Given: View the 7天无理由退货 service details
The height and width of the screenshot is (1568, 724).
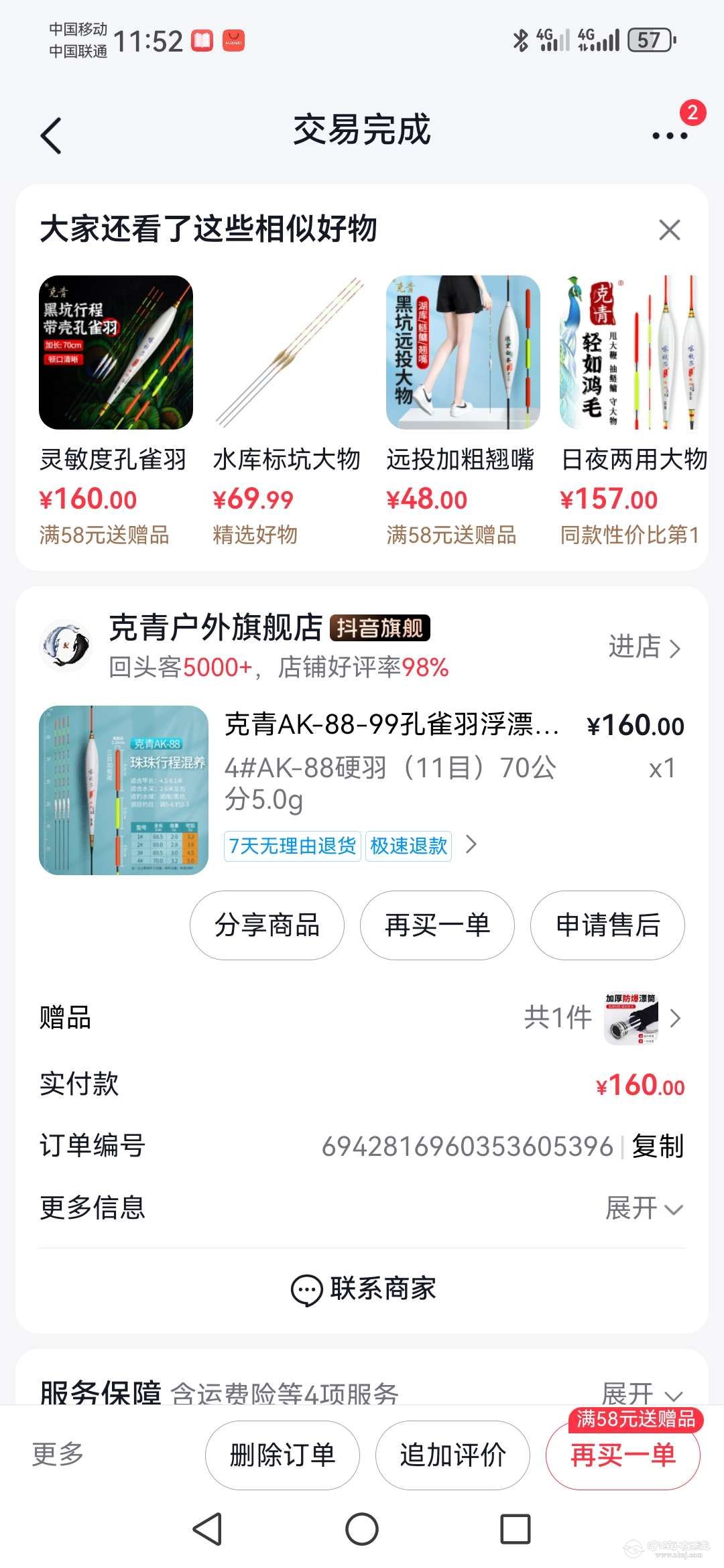Looking at the screenshot, I should pos(292,846).
